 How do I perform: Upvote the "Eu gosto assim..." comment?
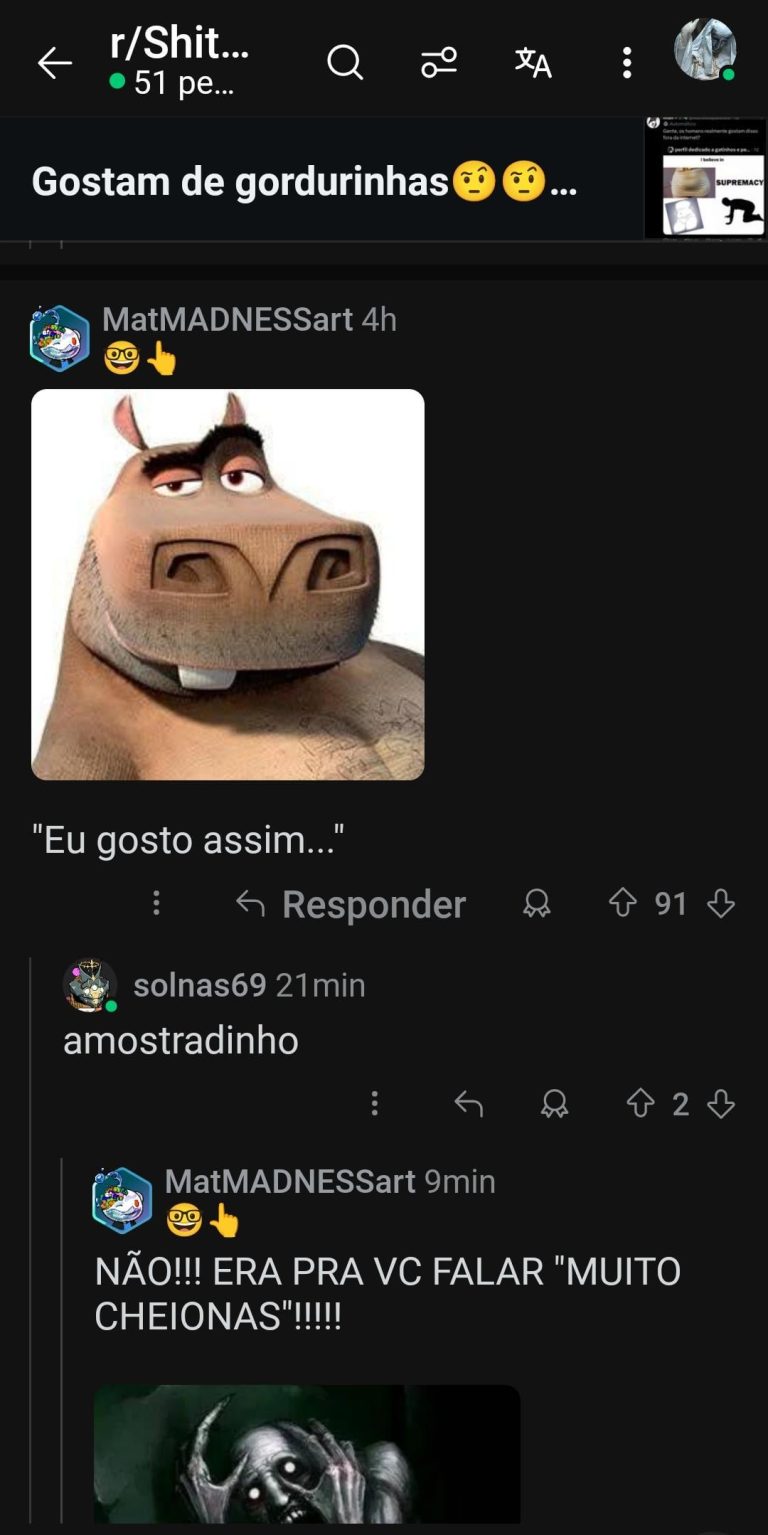(x=623, y=904)
